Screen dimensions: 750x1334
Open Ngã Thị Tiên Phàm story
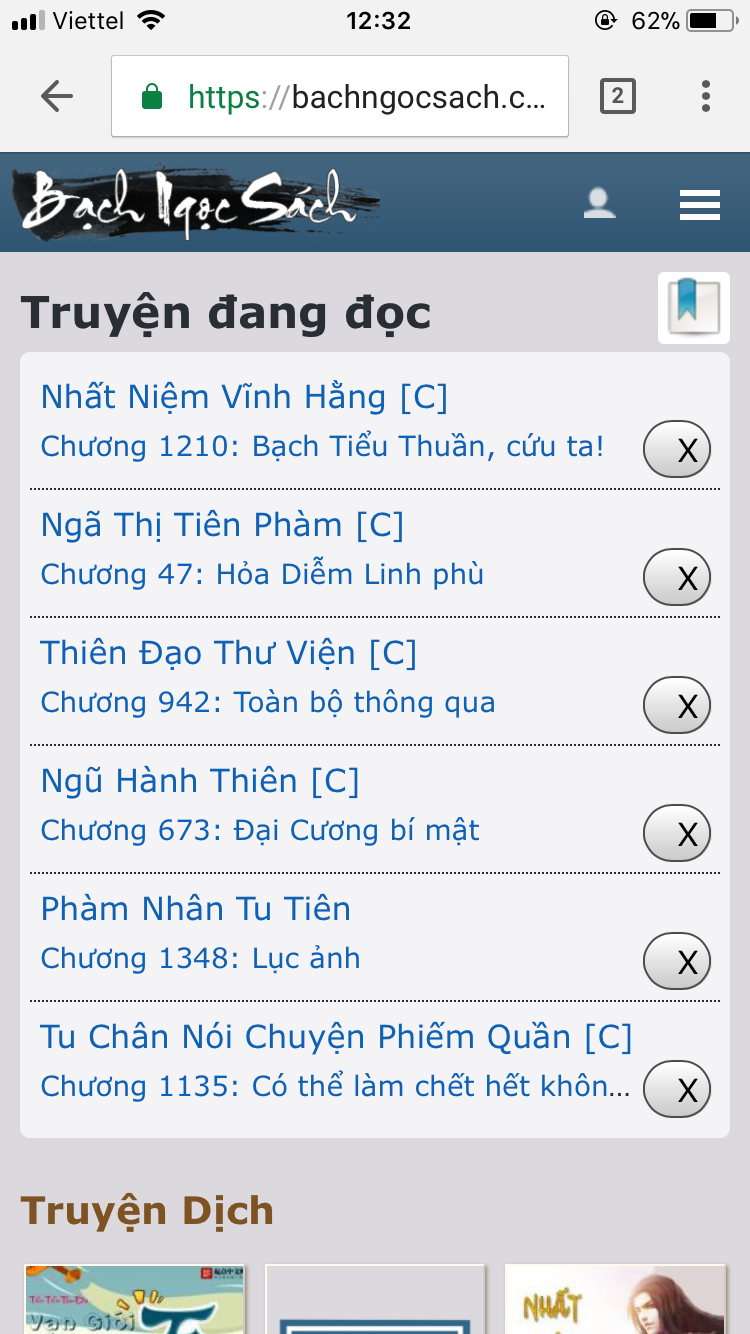(222, 525)
